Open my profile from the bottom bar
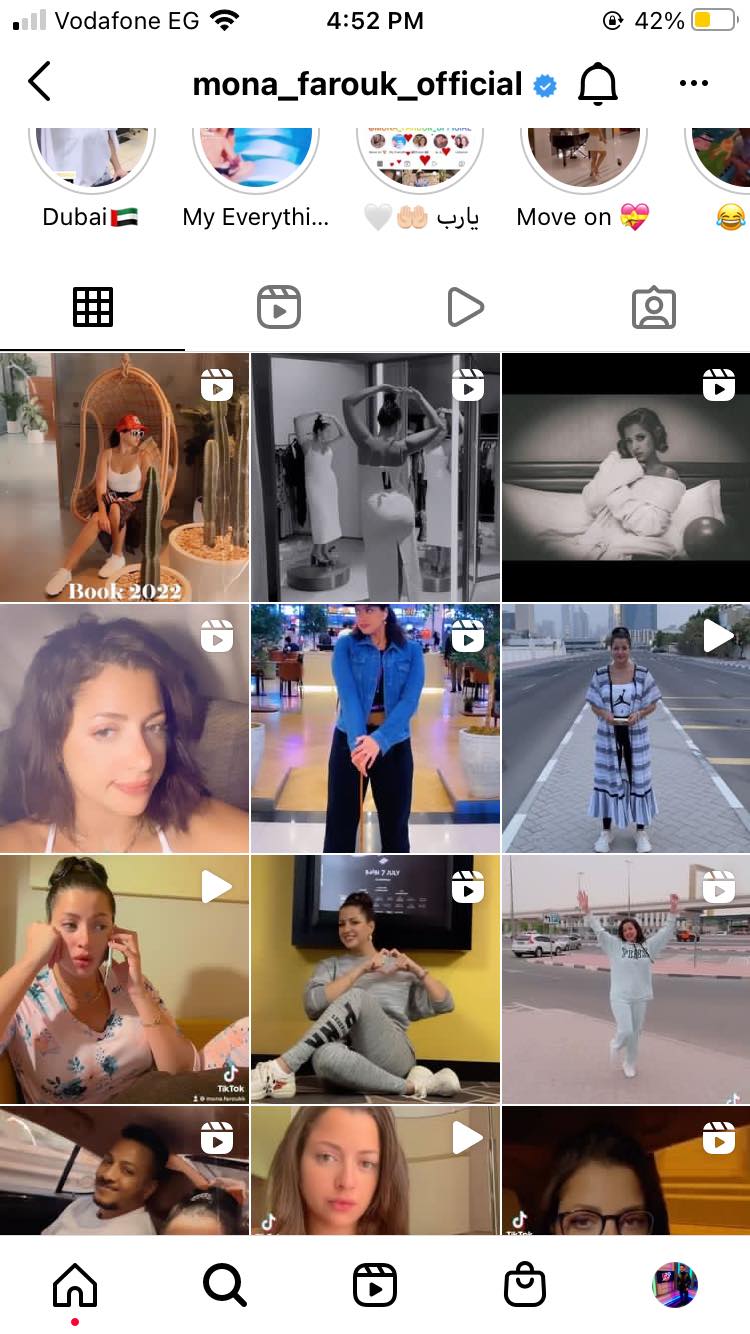Viewport: 750px width, 1334px height. tap(675, 1285)
